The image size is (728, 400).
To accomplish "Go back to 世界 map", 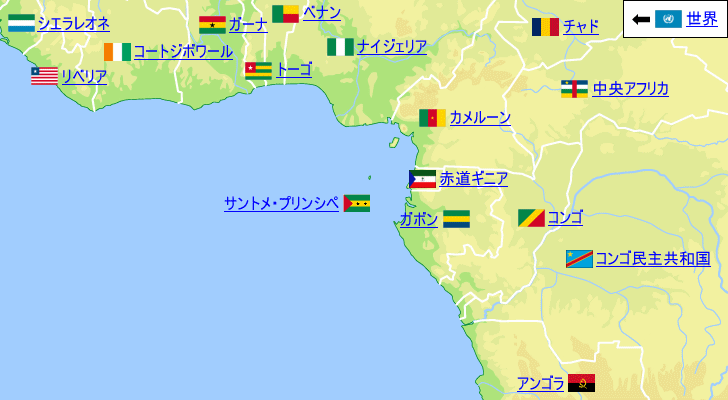I will 701,19.
